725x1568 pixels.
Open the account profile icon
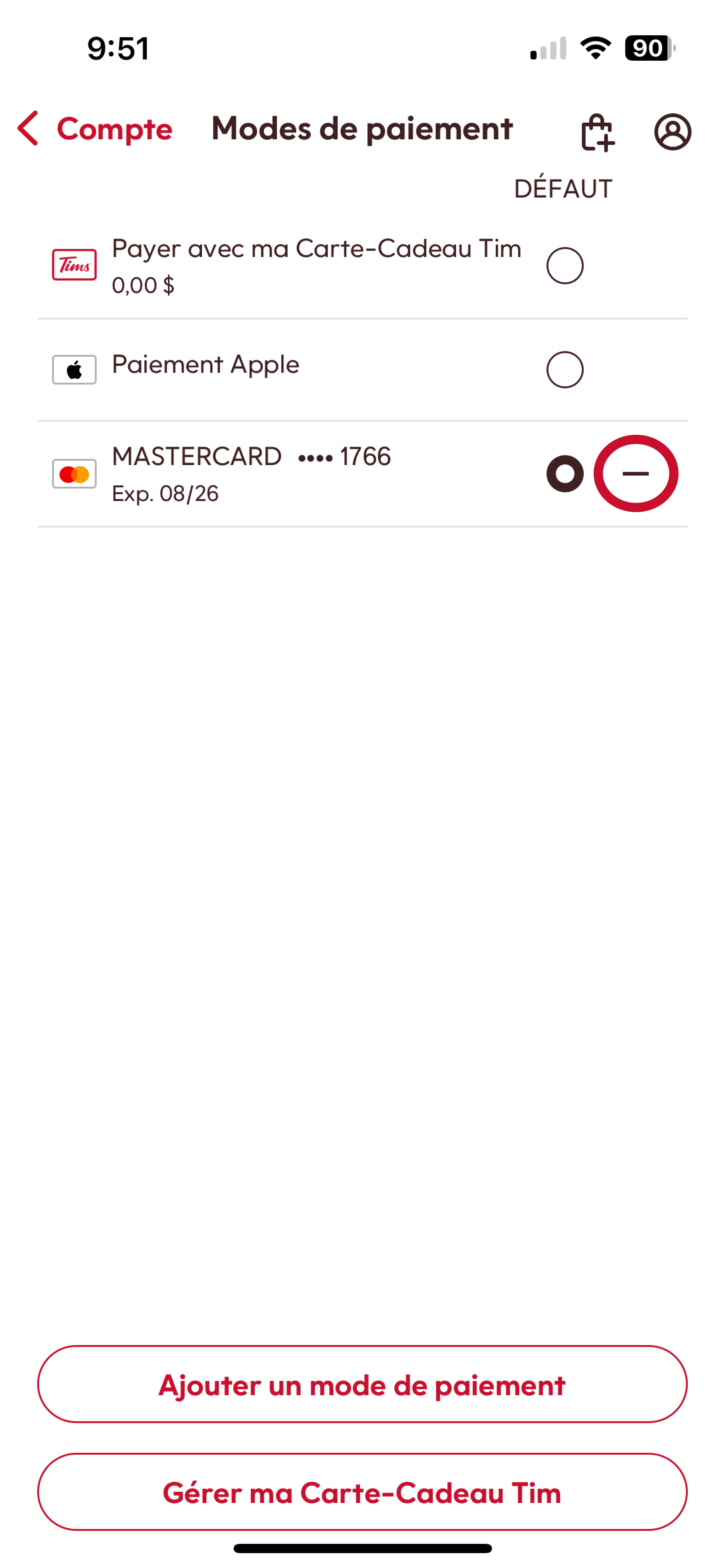tap(673, 132)
